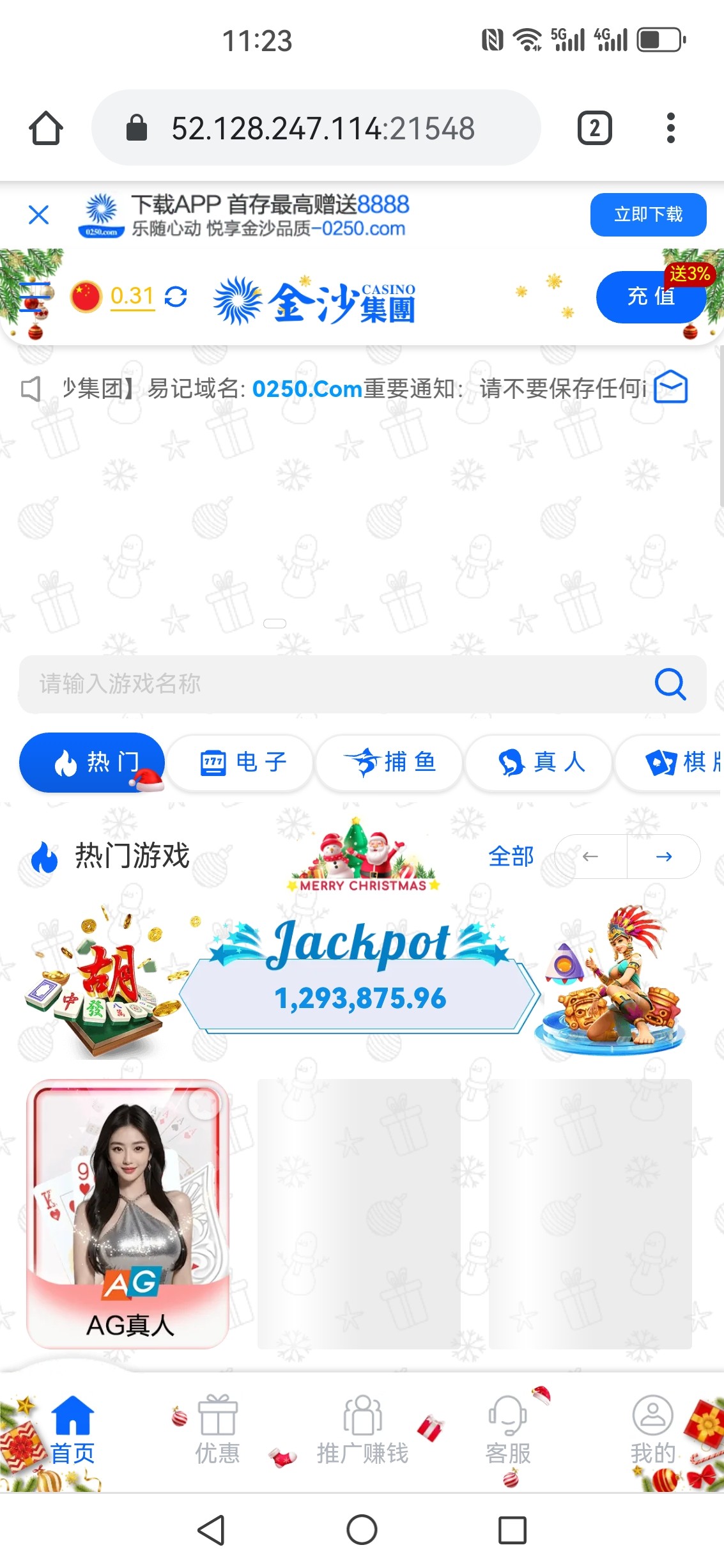Tap the 立即下载 download button
This screenshot has height=1568, width=724.
coord(648,215)
